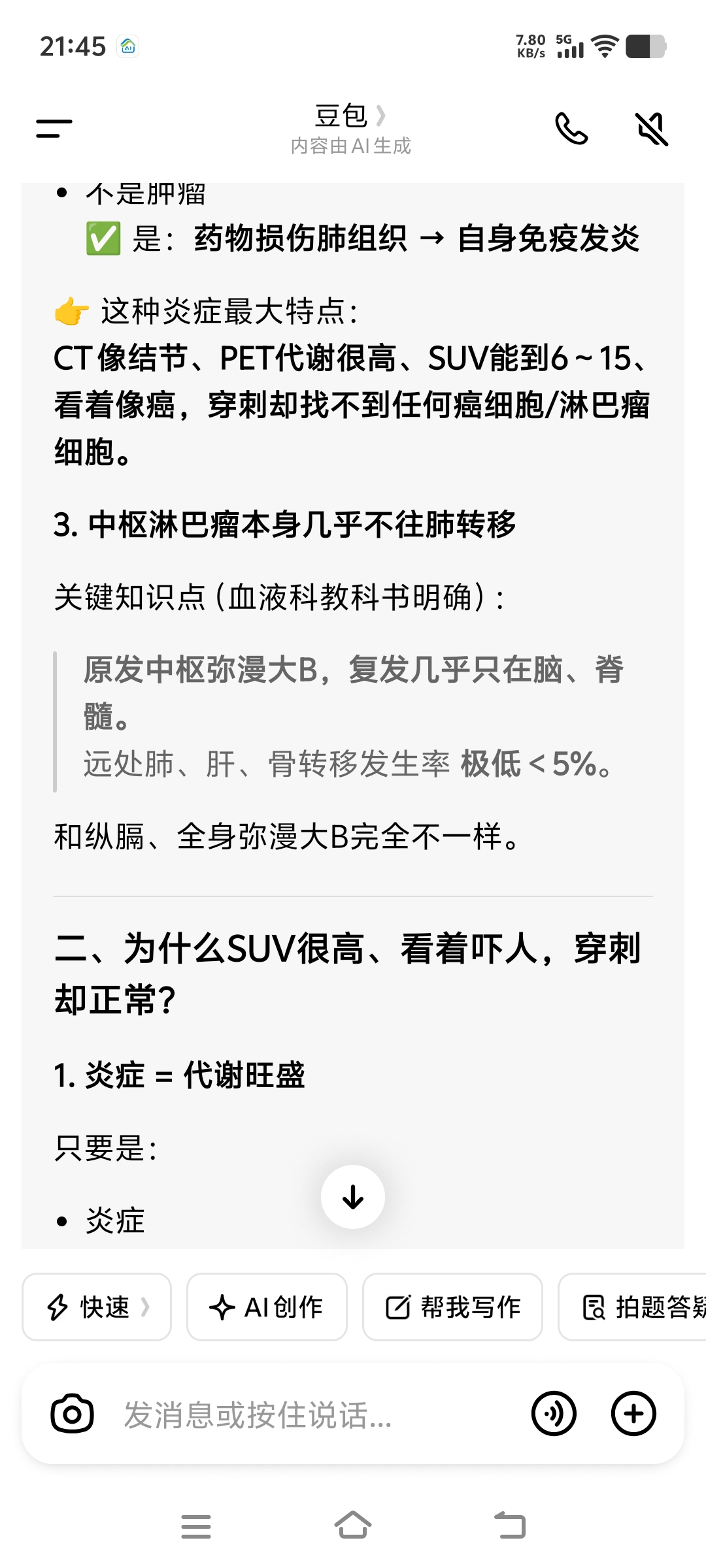Open the plus attachments menu
The width and height of the screenshot is (706, 1568).
(x=633, y=1414)
